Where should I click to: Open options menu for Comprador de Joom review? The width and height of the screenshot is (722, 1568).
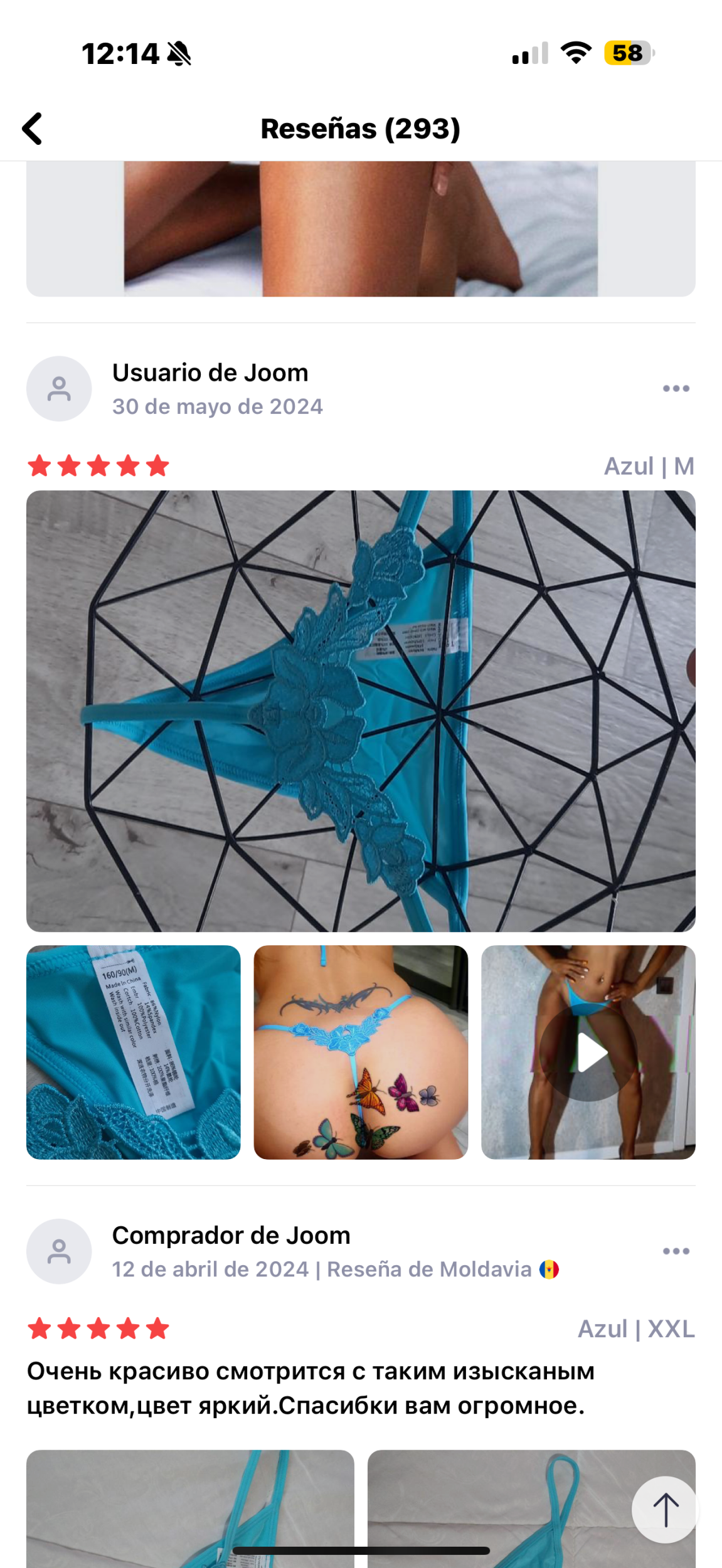pyautogui.click(x=676, y=1251)
